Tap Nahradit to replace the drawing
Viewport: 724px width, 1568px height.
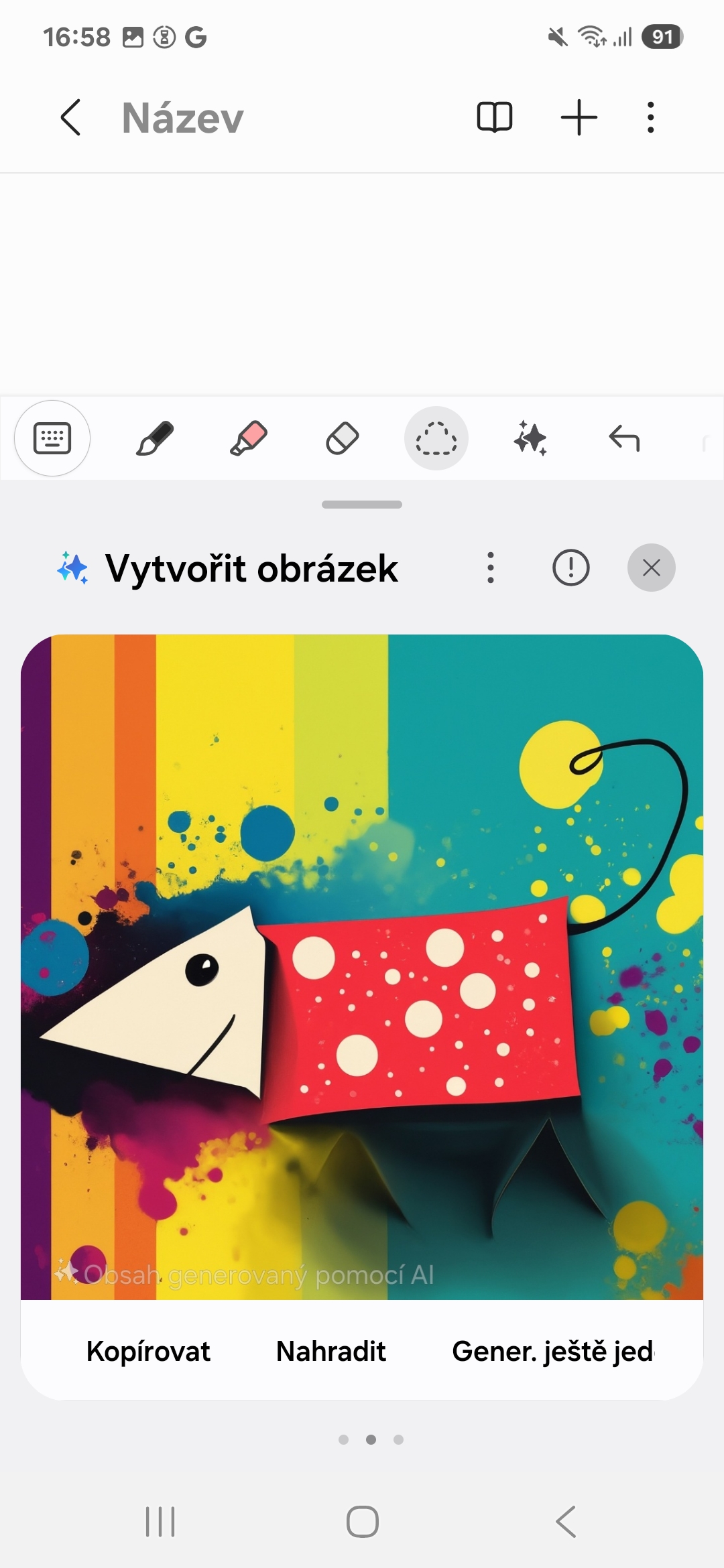click(331, 1352)
